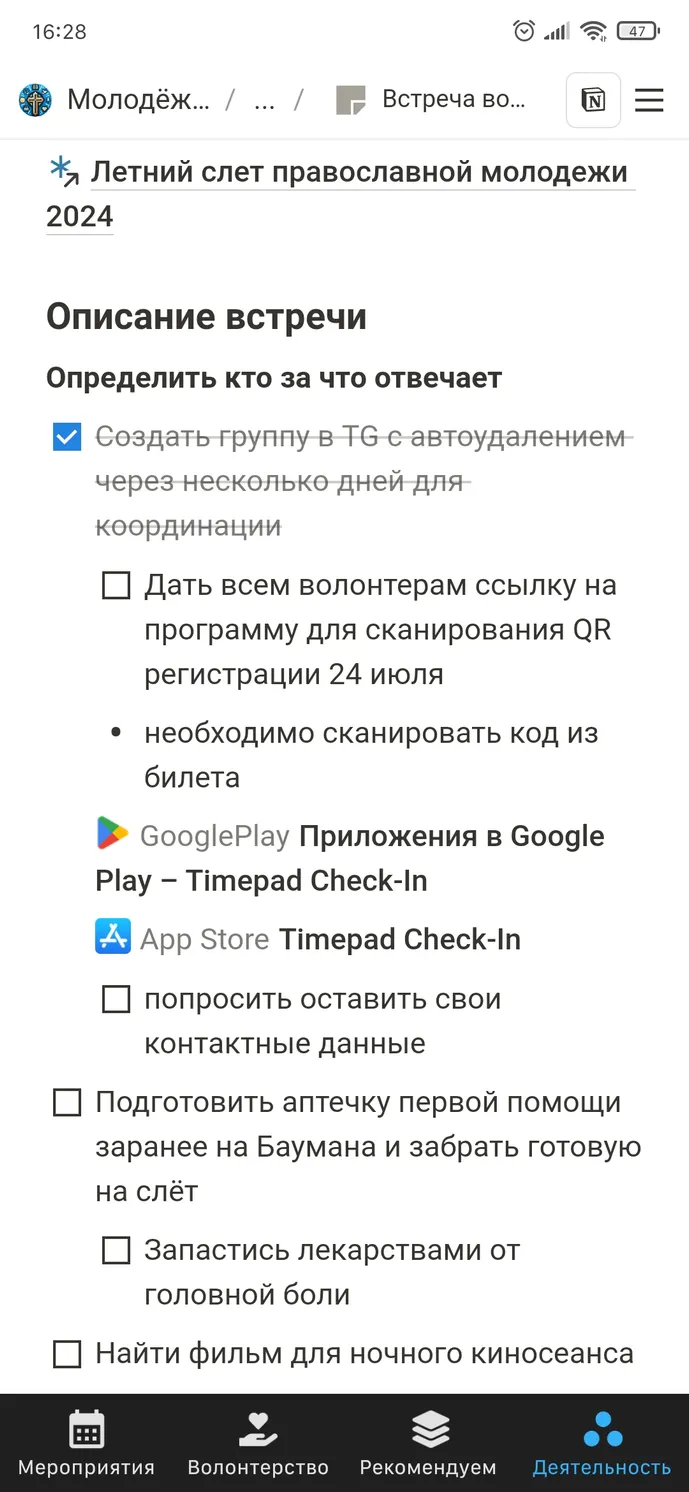Open Летний слет православной молодежи 2024 link
Image resolution: width=689 pixels, height=1492 pixels.
[340, 194]
